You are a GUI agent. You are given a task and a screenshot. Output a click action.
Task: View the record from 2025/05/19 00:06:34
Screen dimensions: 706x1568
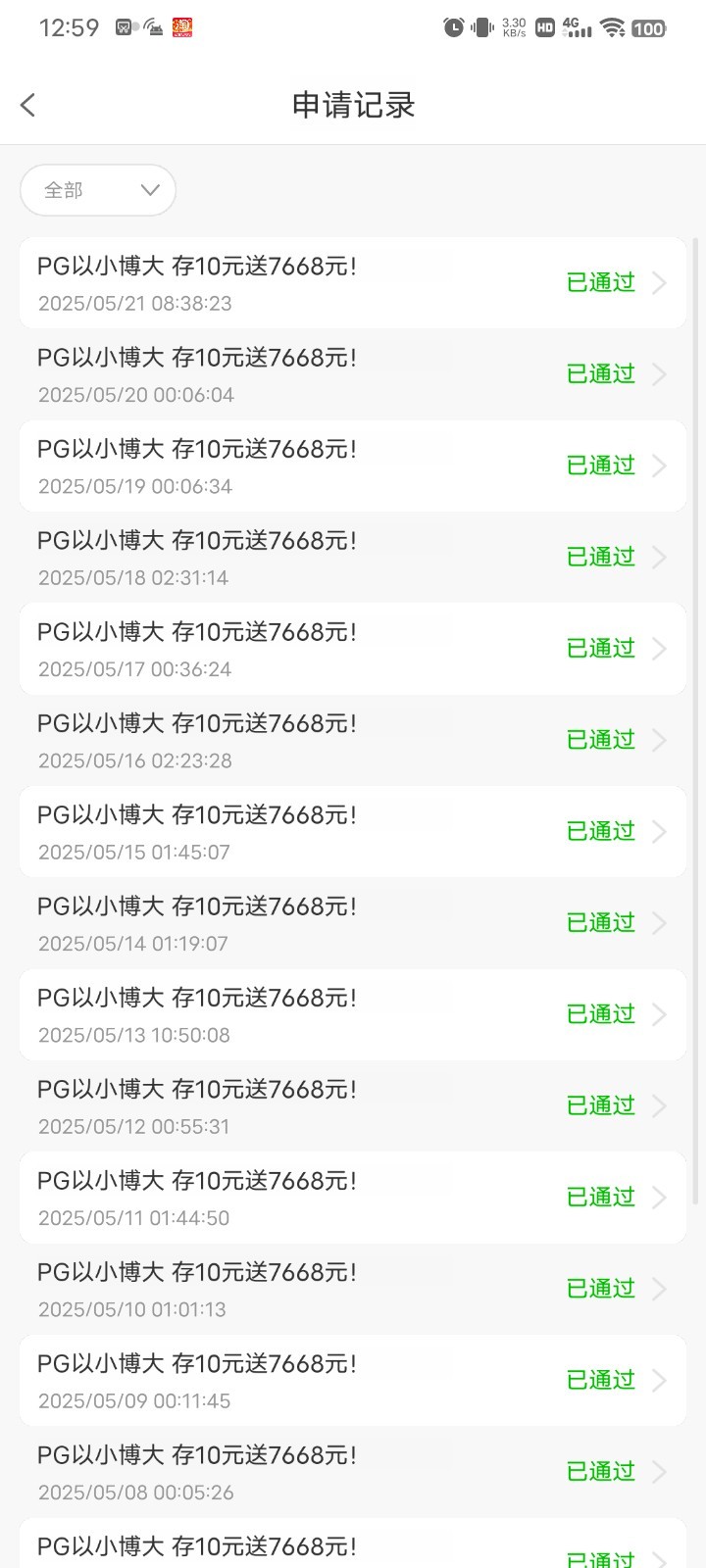(x=353, y=465)
